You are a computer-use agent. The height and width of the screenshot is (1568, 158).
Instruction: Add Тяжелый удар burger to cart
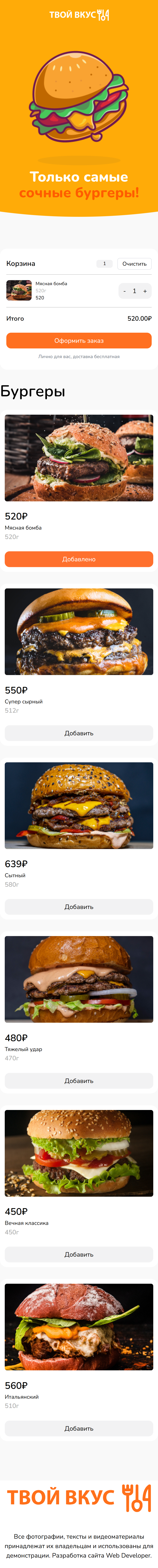(x=79, y=1080)
